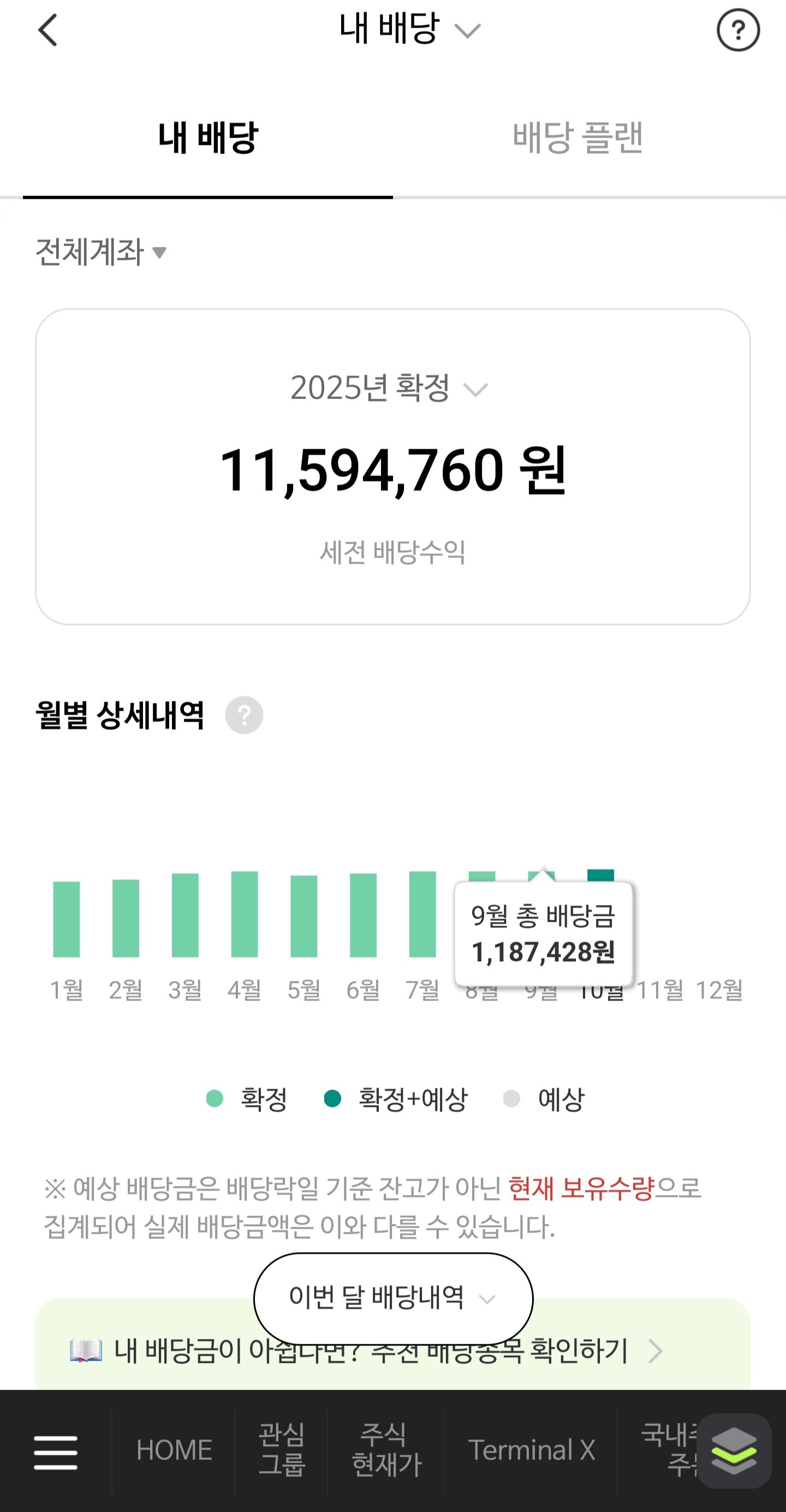Open 주식 현재가 in the bottom bar
786x1512 pixels.
pos(386,1450)
